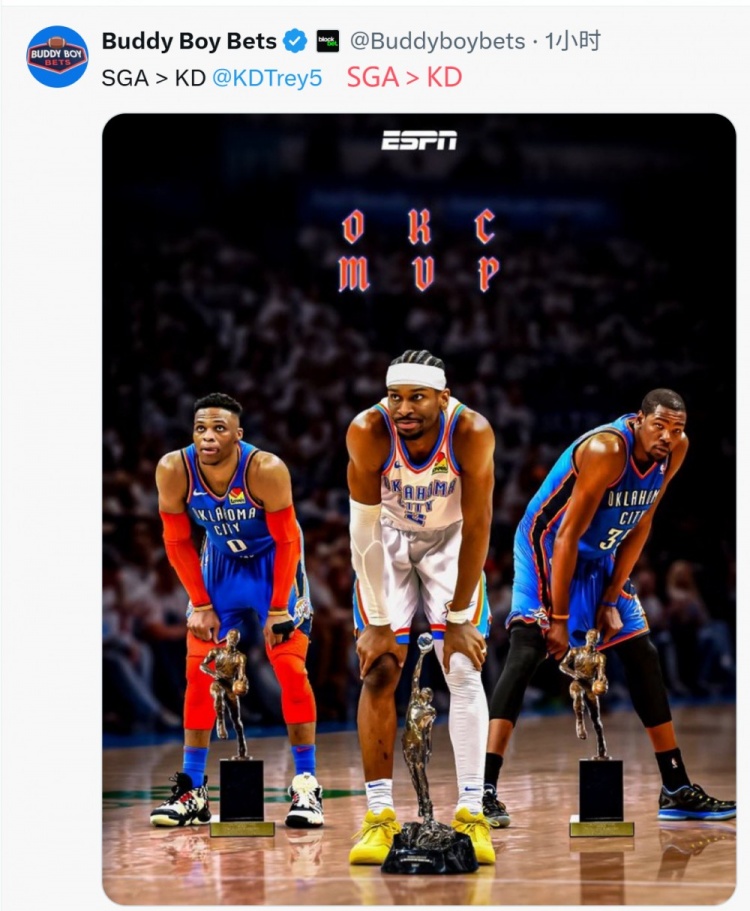The image size is (750, 911).
Task: Open the @Buddyboybets handle
Action: [x=437, y=41]
